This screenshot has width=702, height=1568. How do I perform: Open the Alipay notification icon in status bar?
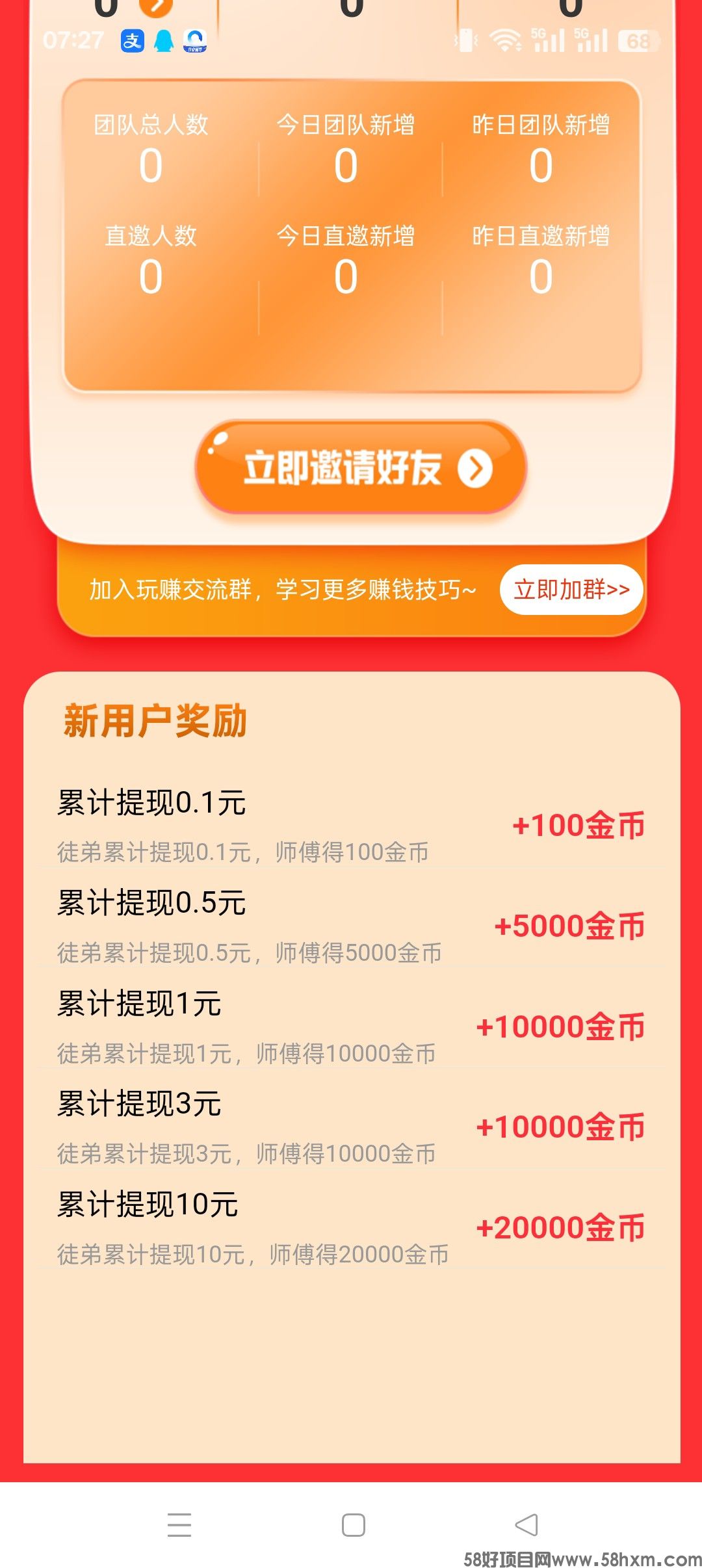coord(132,40)
